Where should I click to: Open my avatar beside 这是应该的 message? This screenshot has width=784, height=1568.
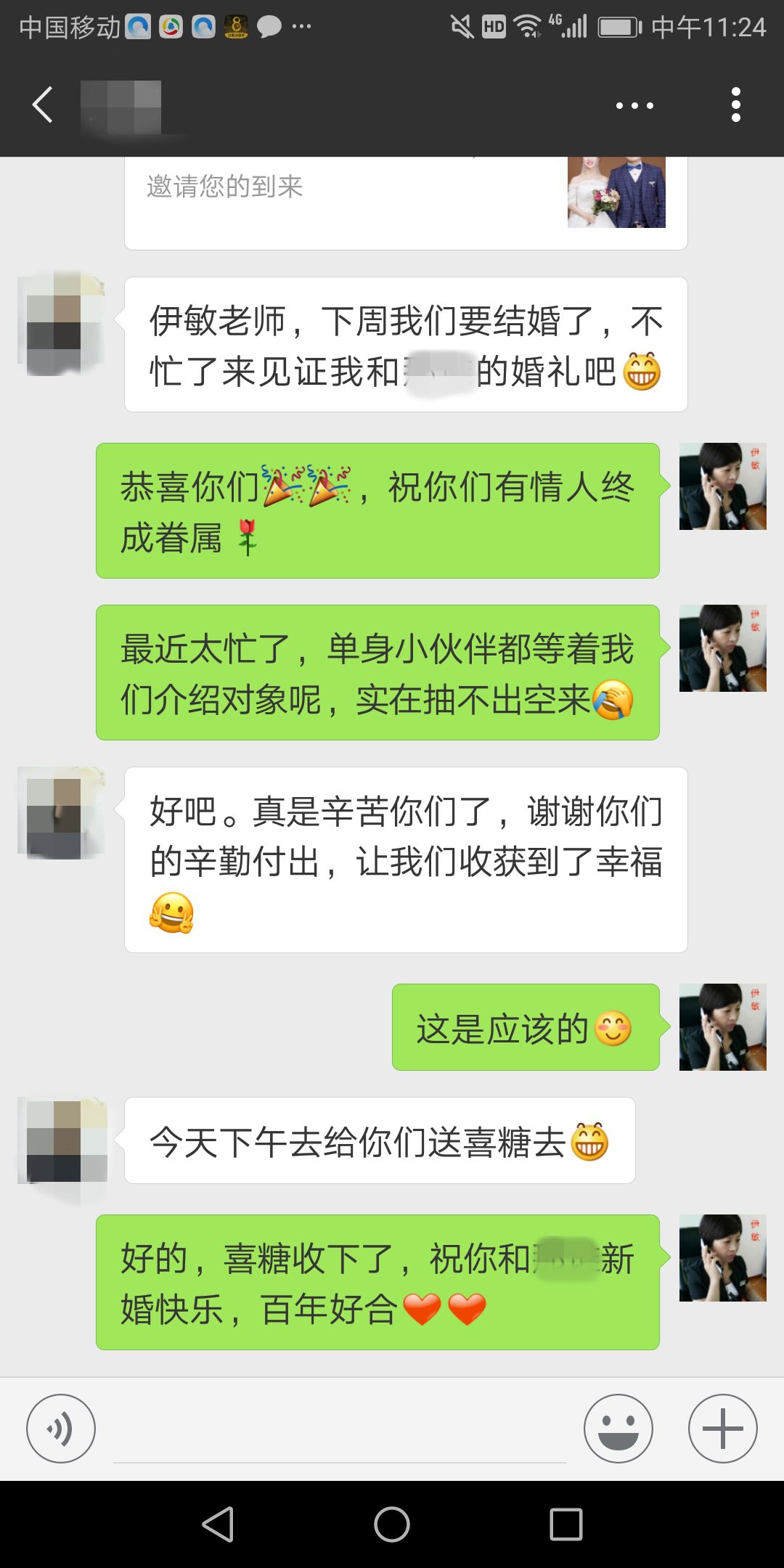coord(722,1026)
